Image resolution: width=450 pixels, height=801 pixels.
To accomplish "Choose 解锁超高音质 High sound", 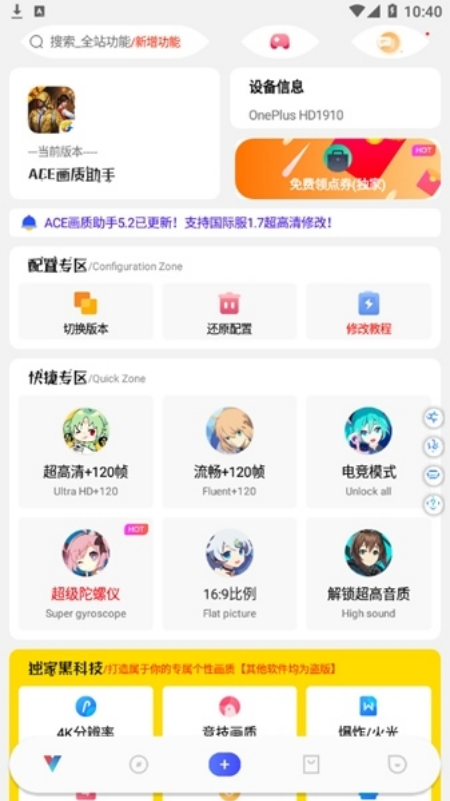I will [368, 574].
